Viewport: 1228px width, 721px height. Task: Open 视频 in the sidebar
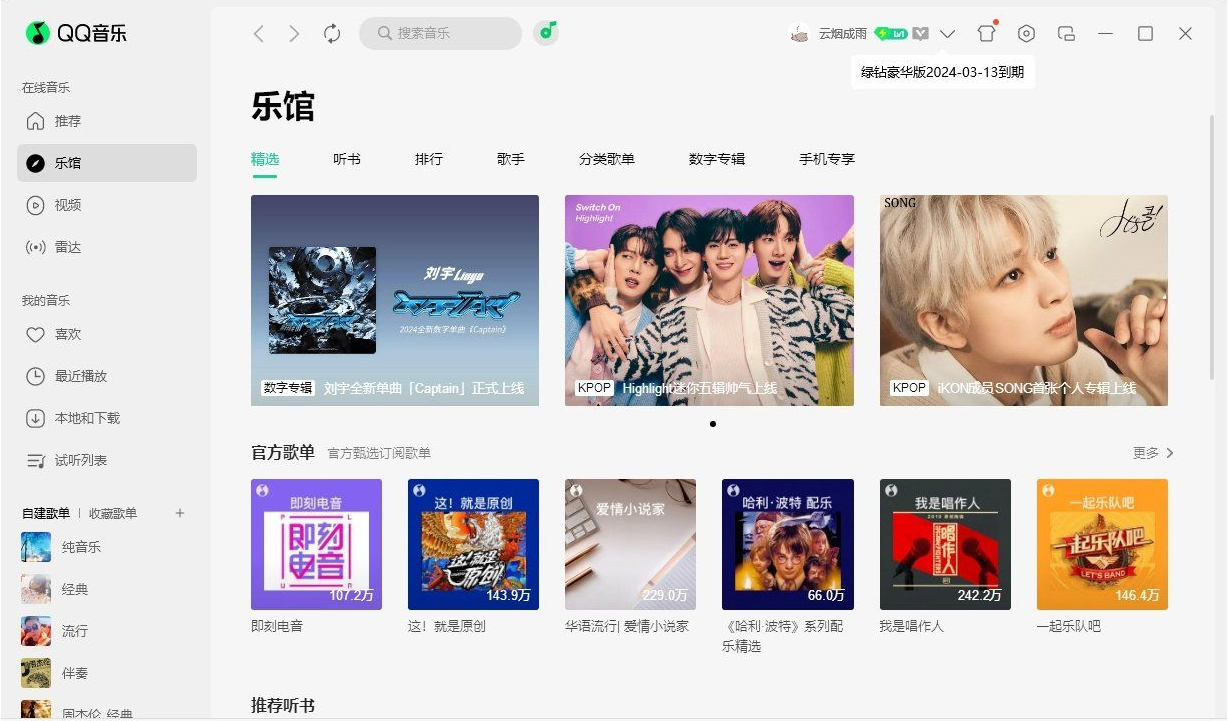pyautogui.click(x=67, y=205)
